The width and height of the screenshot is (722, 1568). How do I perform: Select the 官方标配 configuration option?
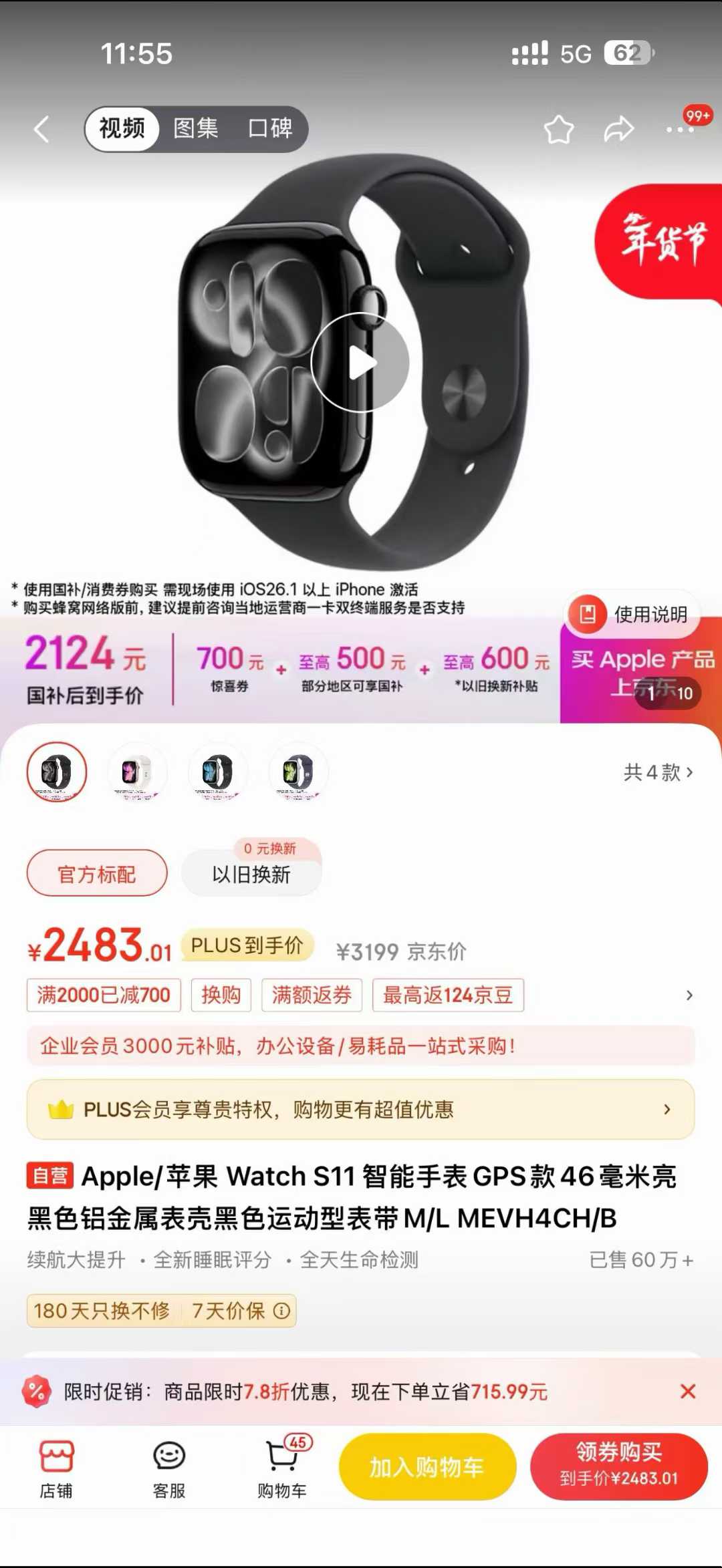click(x=96, y=873)
